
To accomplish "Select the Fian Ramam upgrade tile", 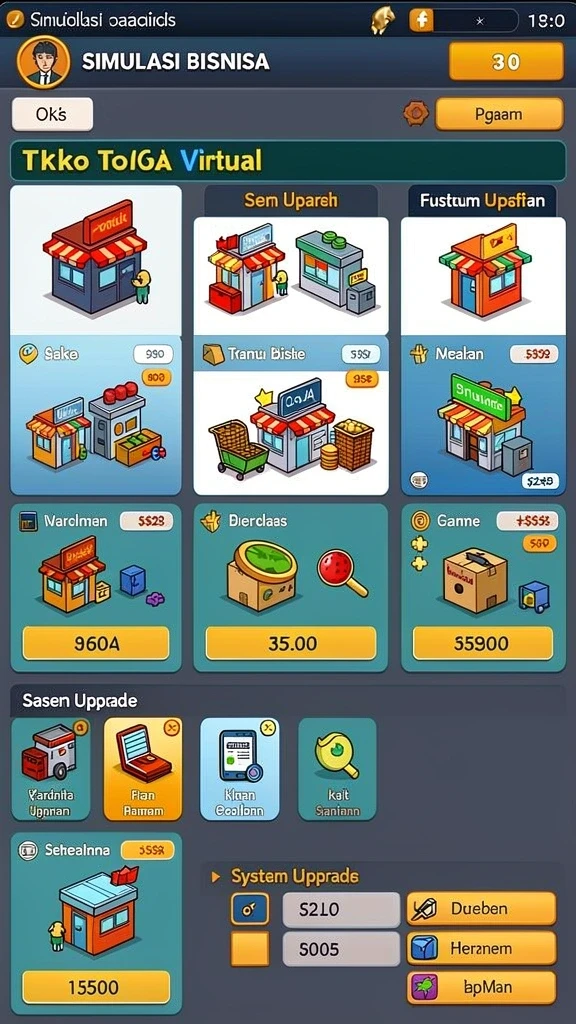I will pyautogui.click(x=143, y=769).
